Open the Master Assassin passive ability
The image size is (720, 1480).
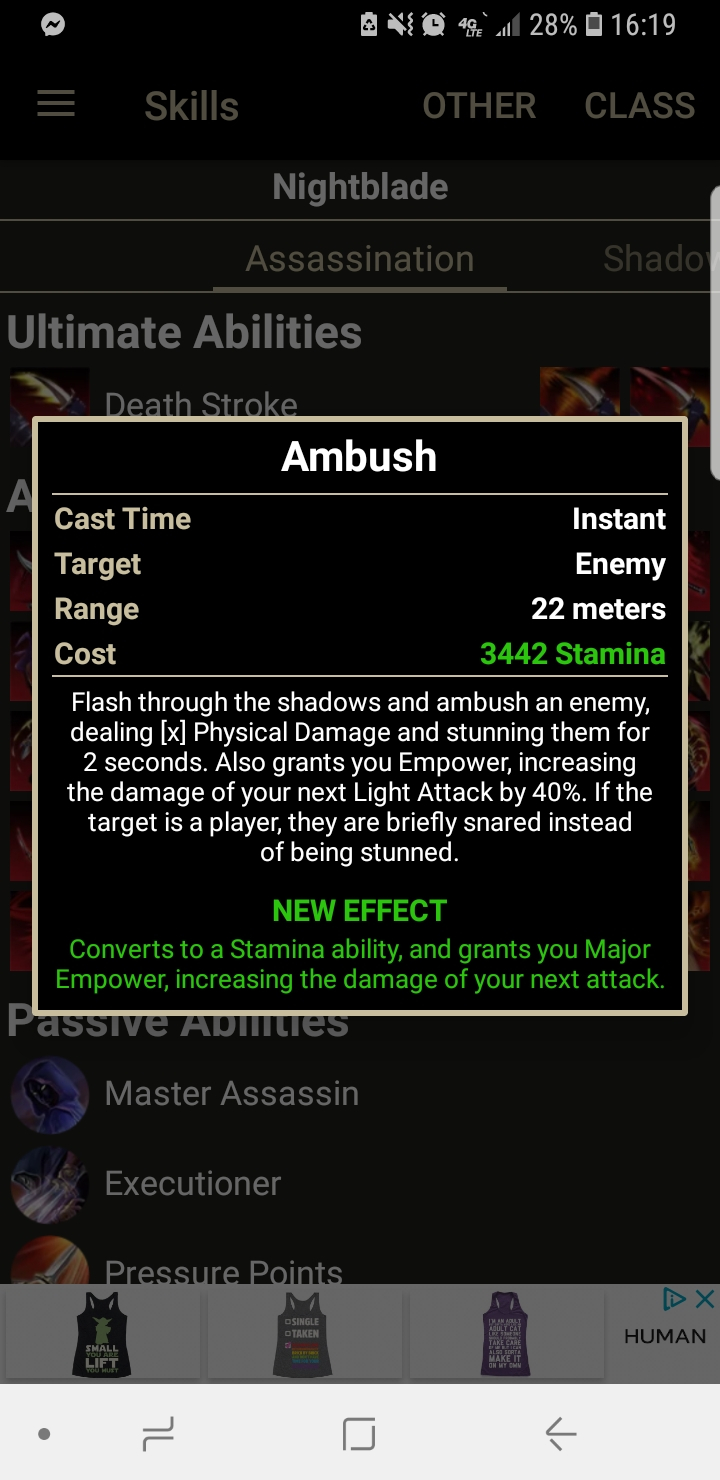231,1093
